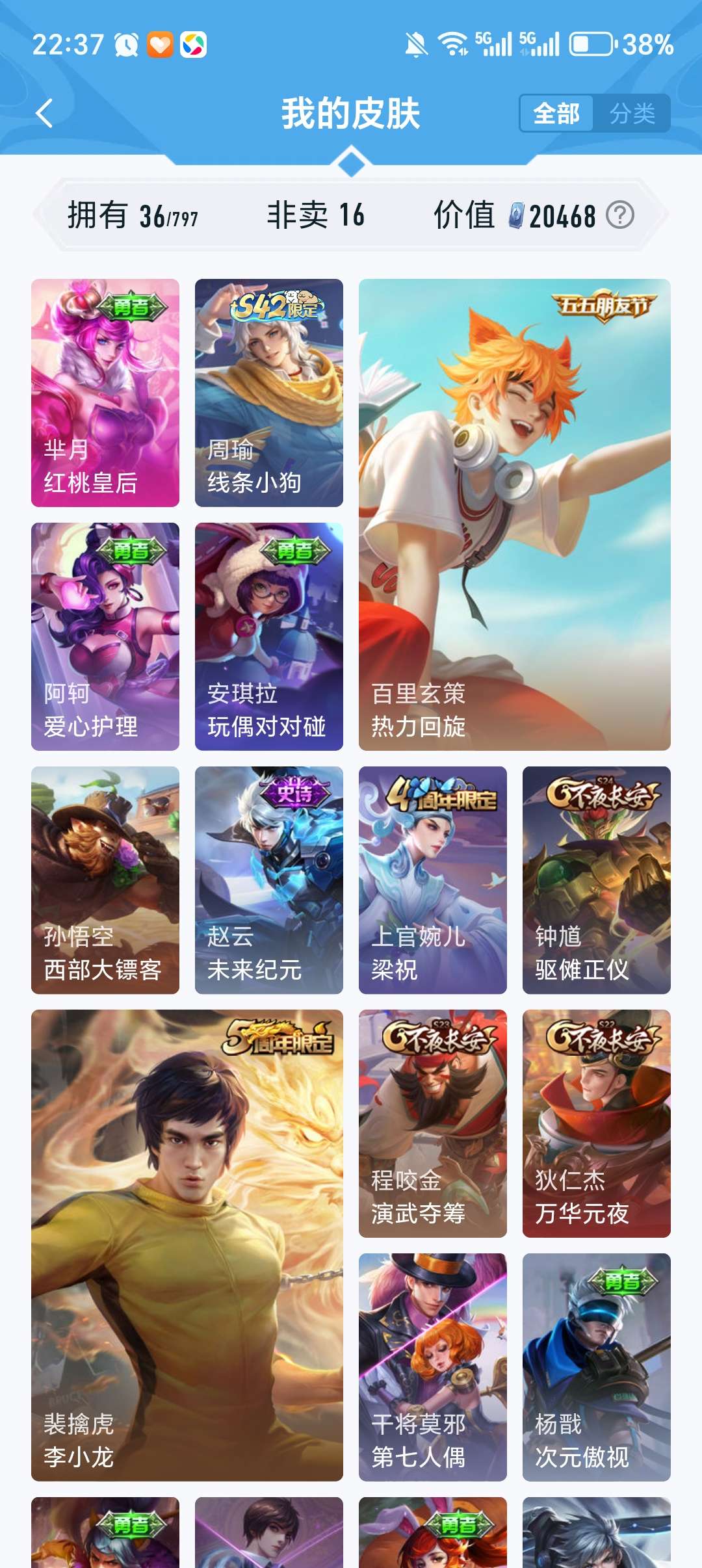Screen dimensions: 702x1568
Task: Open 钟馗 驱傩正仪 skin card
Action: (x=597, y=880)
